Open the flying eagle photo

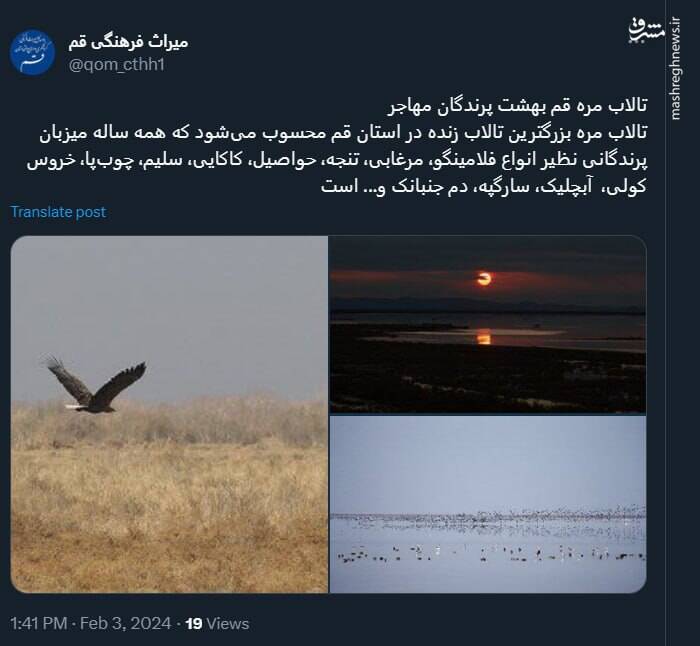click(169, 414)
